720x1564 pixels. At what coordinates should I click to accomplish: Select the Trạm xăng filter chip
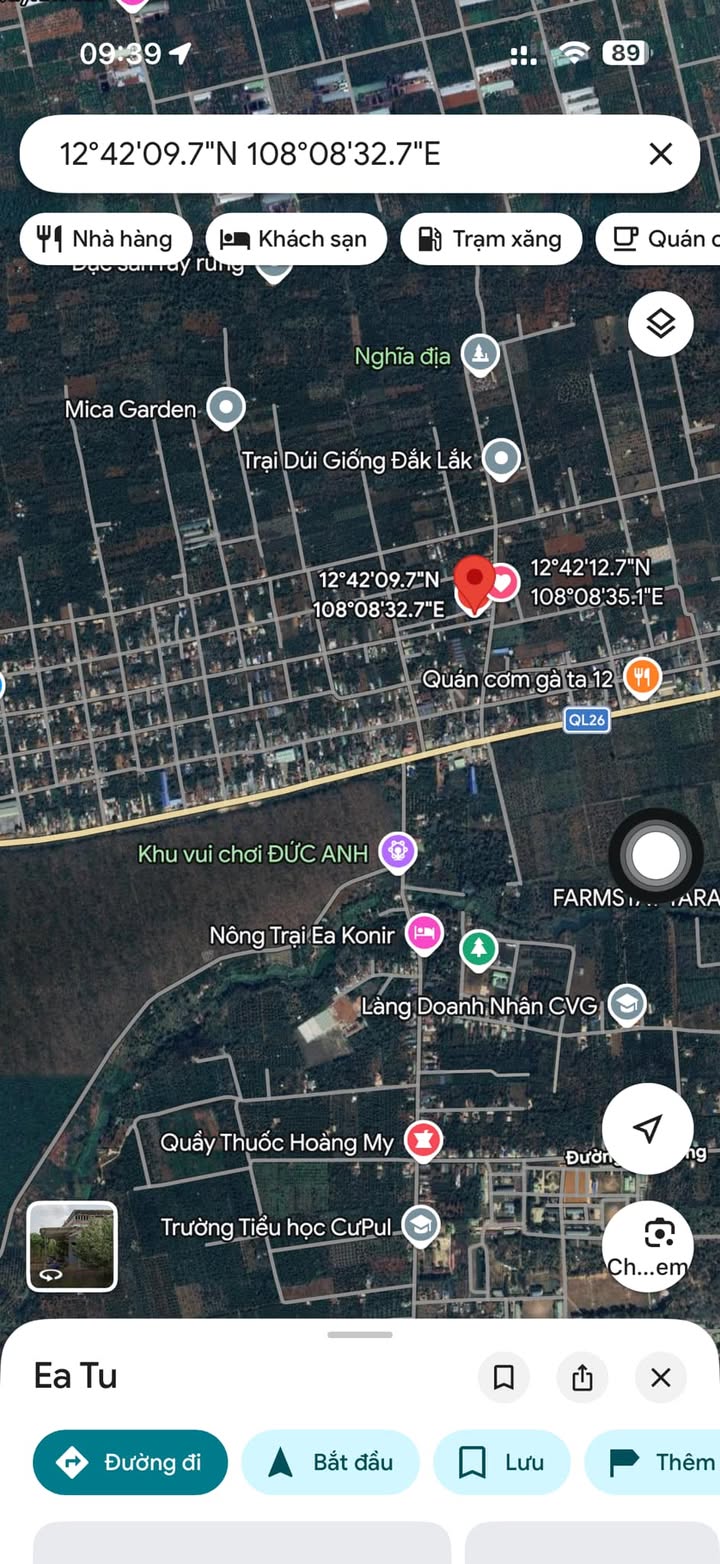[x=490, y=239]
